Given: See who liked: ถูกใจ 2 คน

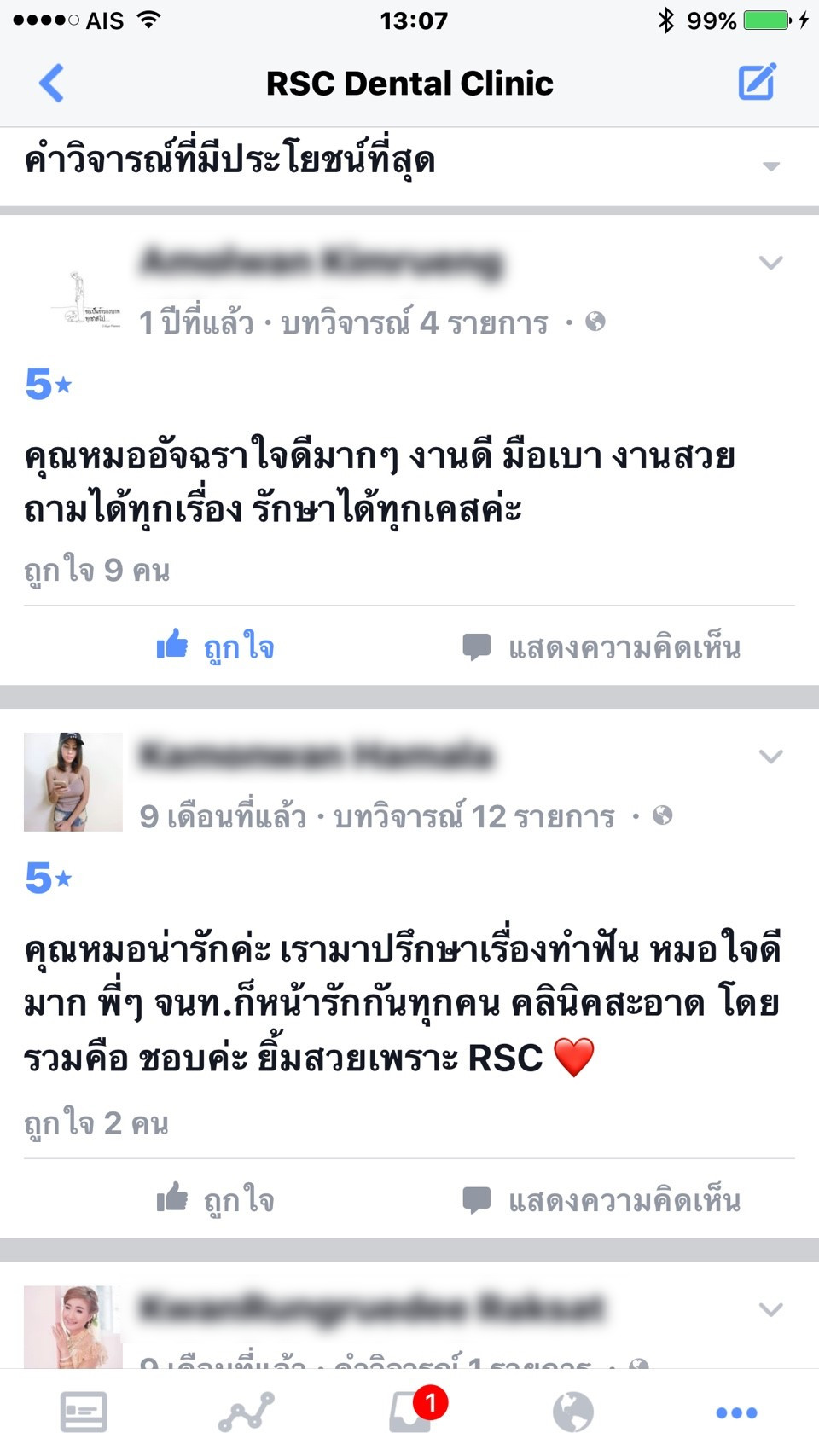Looking at the screenshot, I should click(x=96, y=1123).
